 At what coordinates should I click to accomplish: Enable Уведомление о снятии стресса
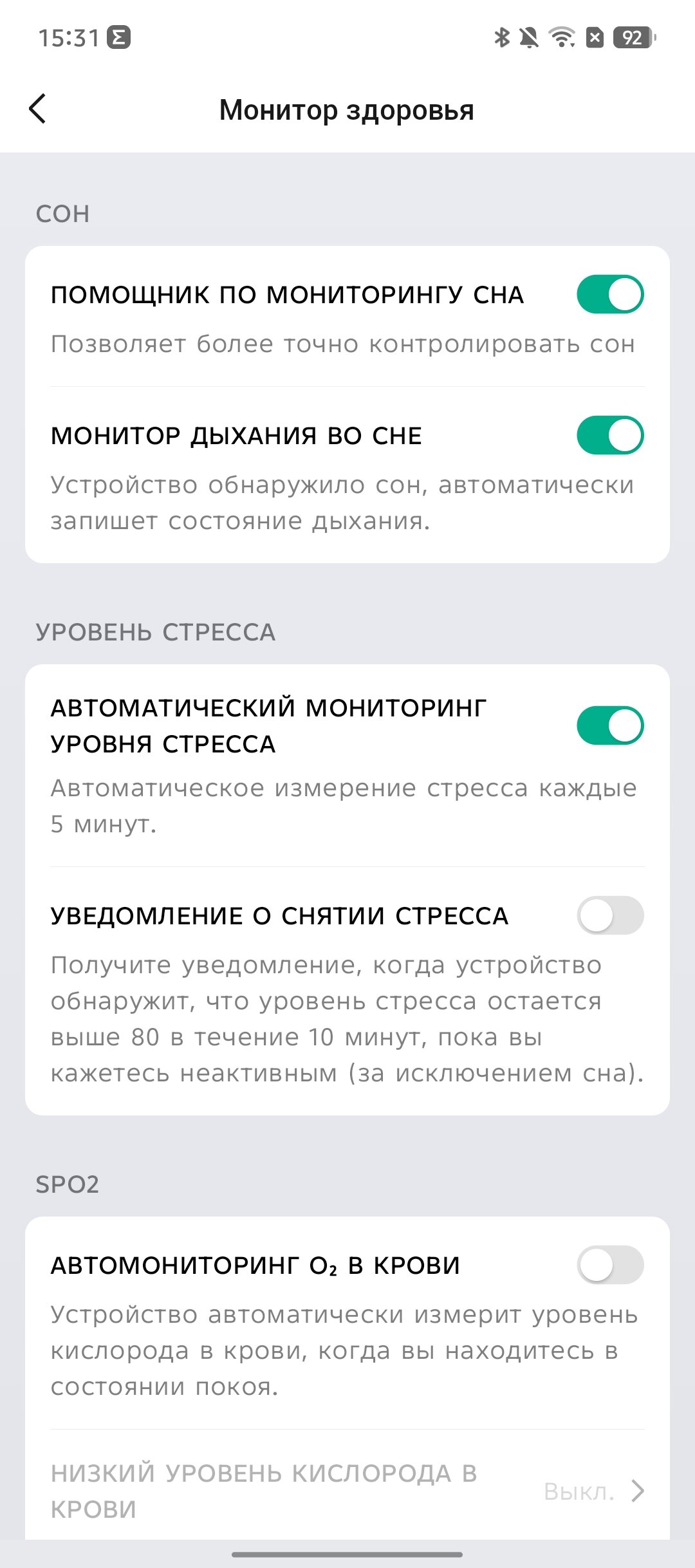coord(610,915)
